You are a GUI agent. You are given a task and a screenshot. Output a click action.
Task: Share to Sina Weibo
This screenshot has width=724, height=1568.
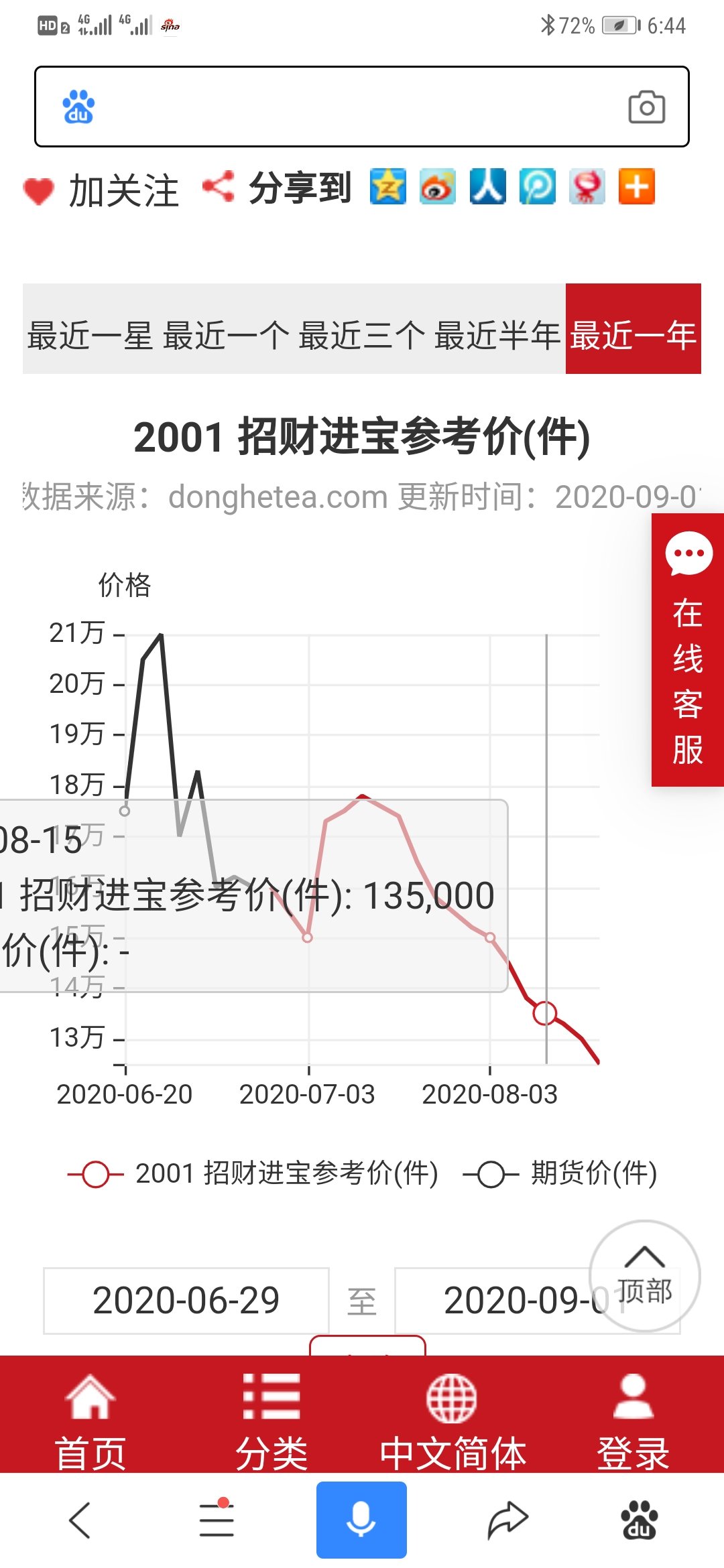437,186
